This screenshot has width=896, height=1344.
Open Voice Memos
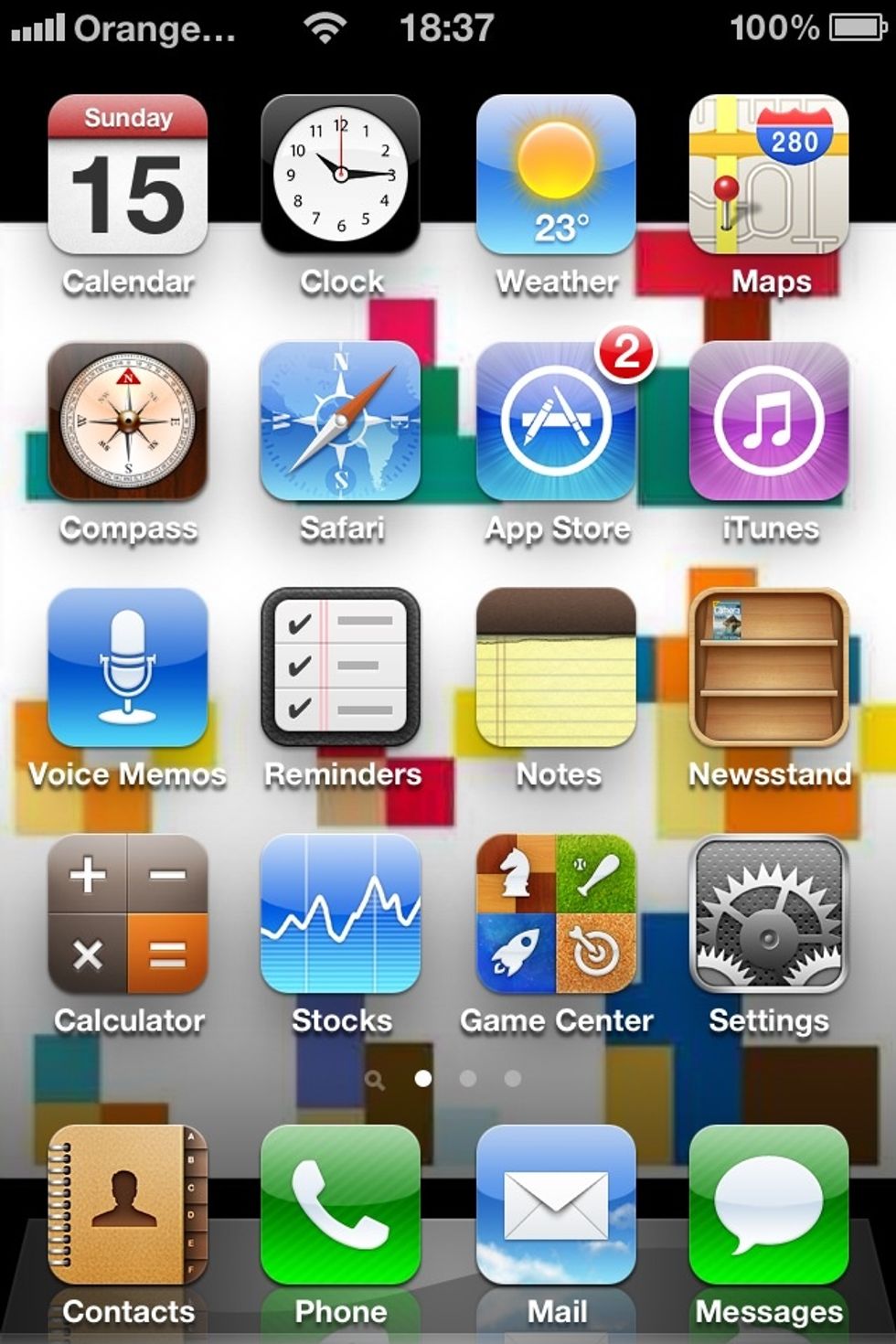128,668
